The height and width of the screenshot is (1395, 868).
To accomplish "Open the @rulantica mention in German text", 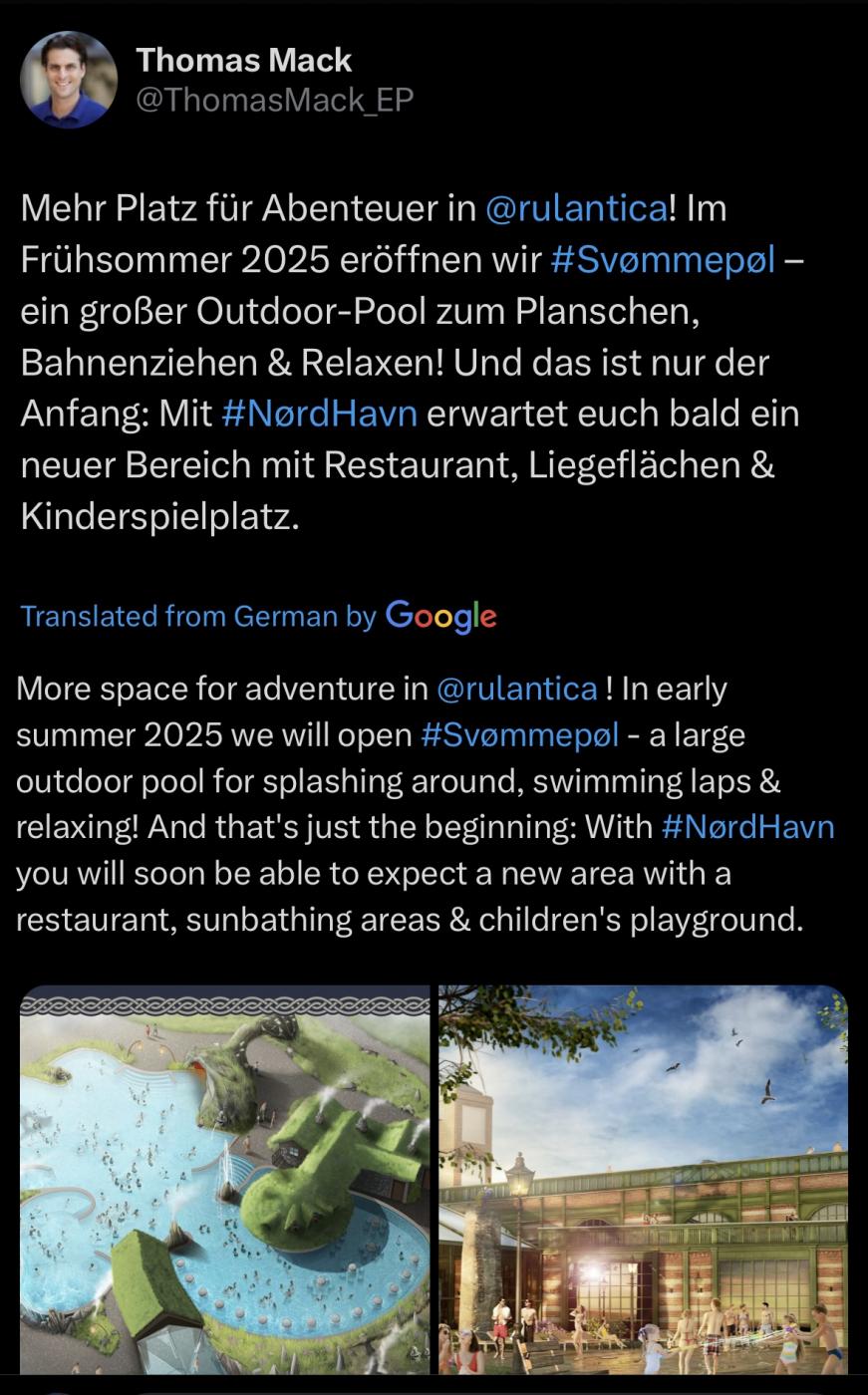I will click(x=576, y=208).
